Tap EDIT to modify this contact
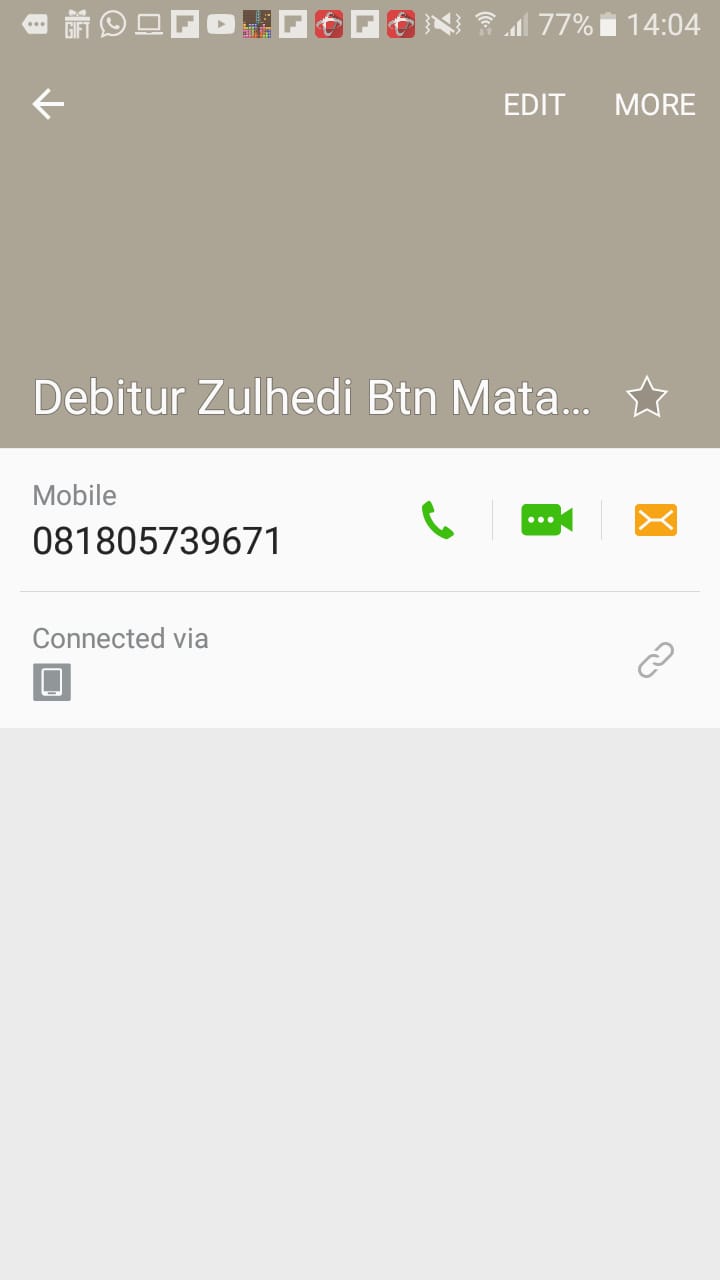The height and width of the screenshot is (1280, 720). coord(534,105)
